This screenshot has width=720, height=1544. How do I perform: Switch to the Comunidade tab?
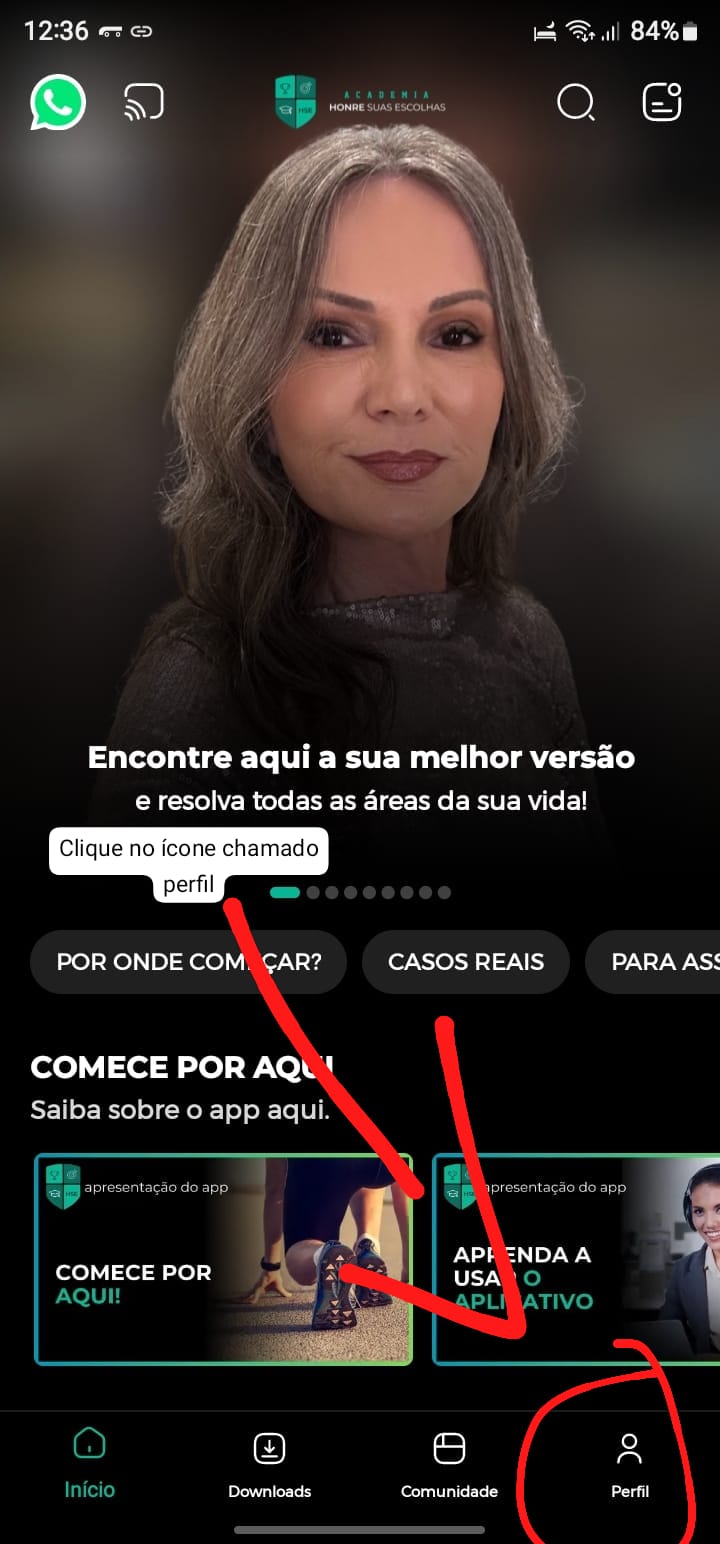point(449,1465)
